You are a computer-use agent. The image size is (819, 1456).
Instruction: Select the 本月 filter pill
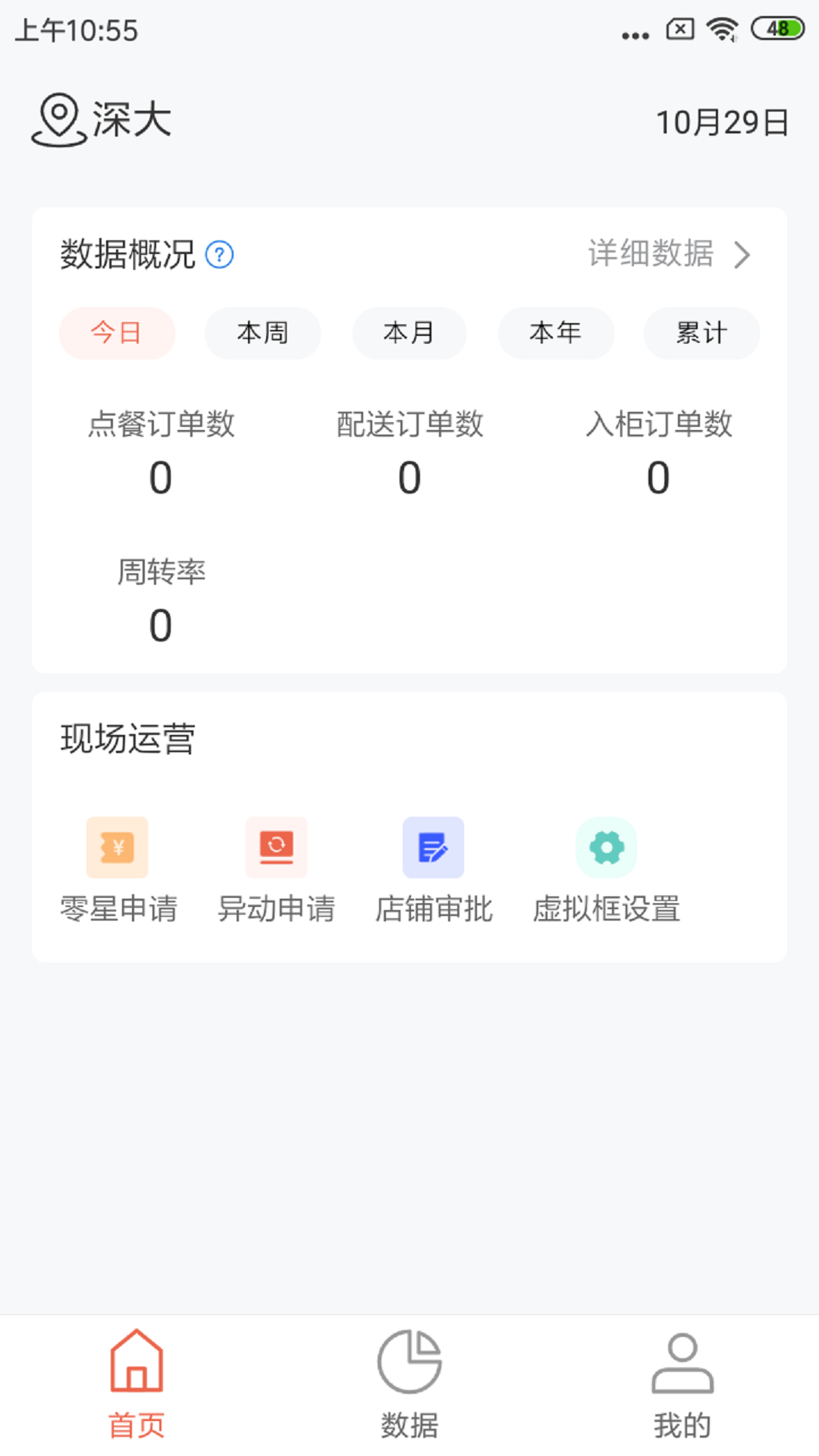tap(409, 333)
